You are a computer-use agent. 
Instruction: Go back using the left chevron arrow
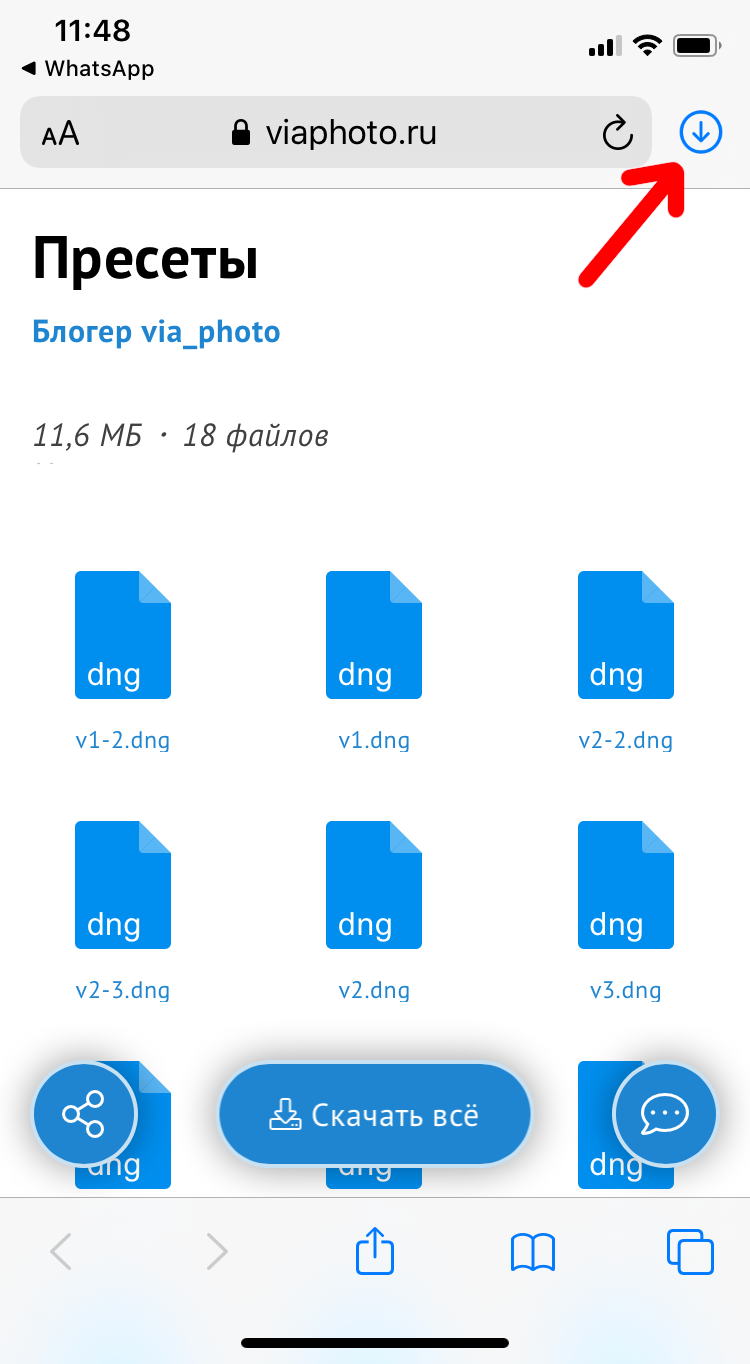point(60,1251)
